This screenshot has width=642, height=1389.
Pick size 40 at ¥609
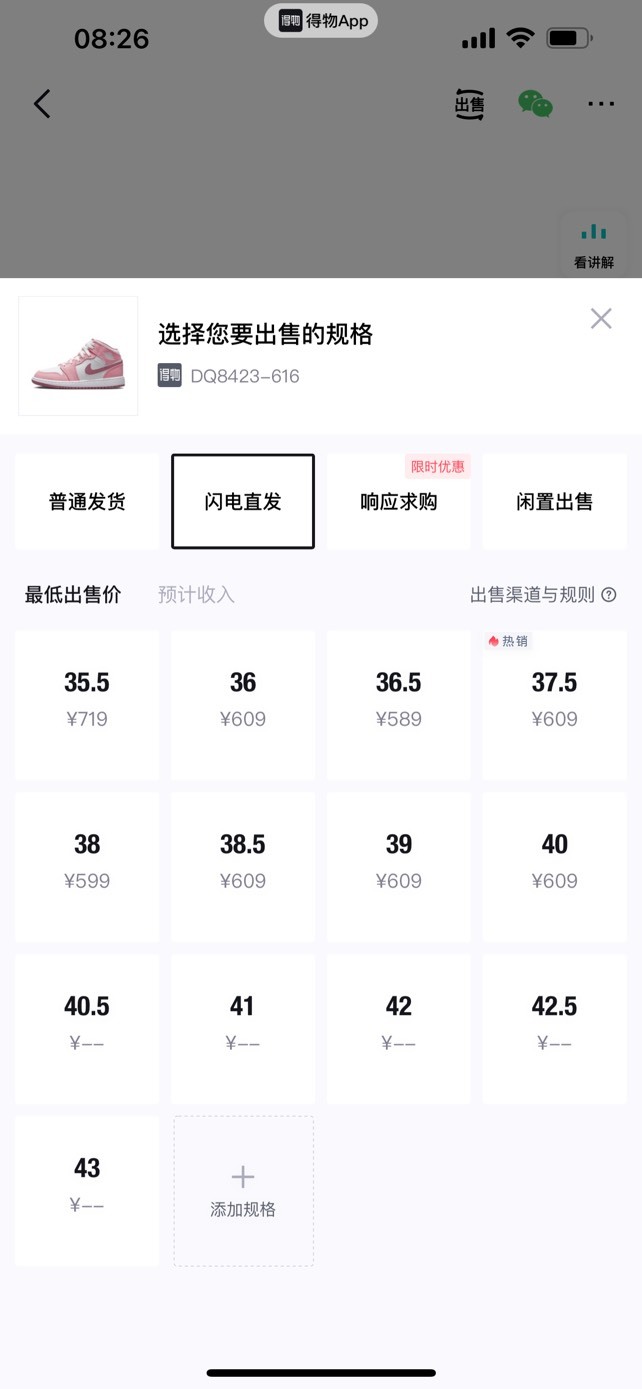555,867
